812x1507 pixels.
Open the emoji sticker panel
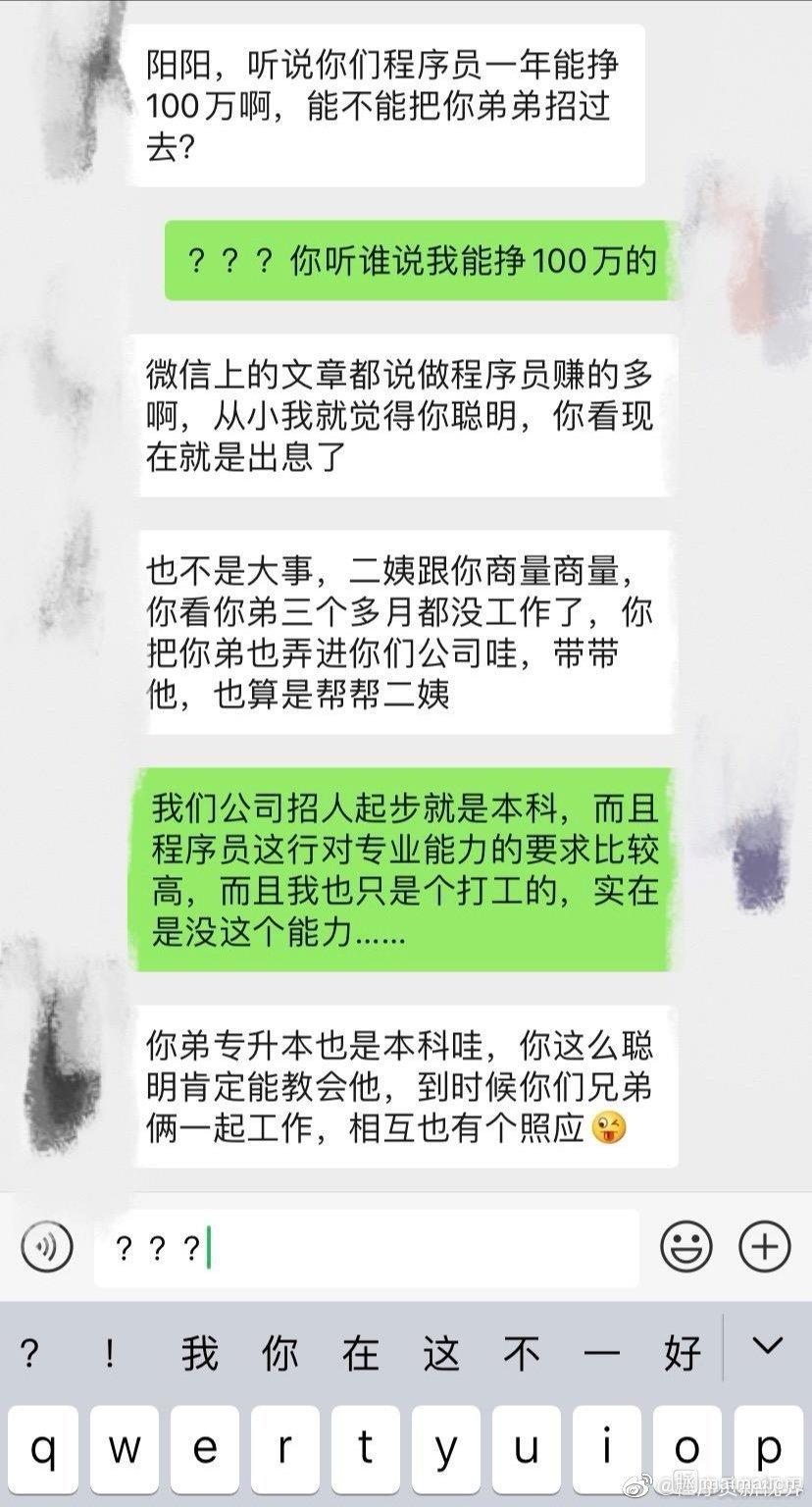pyautogui.click(x=686, y=1247)
